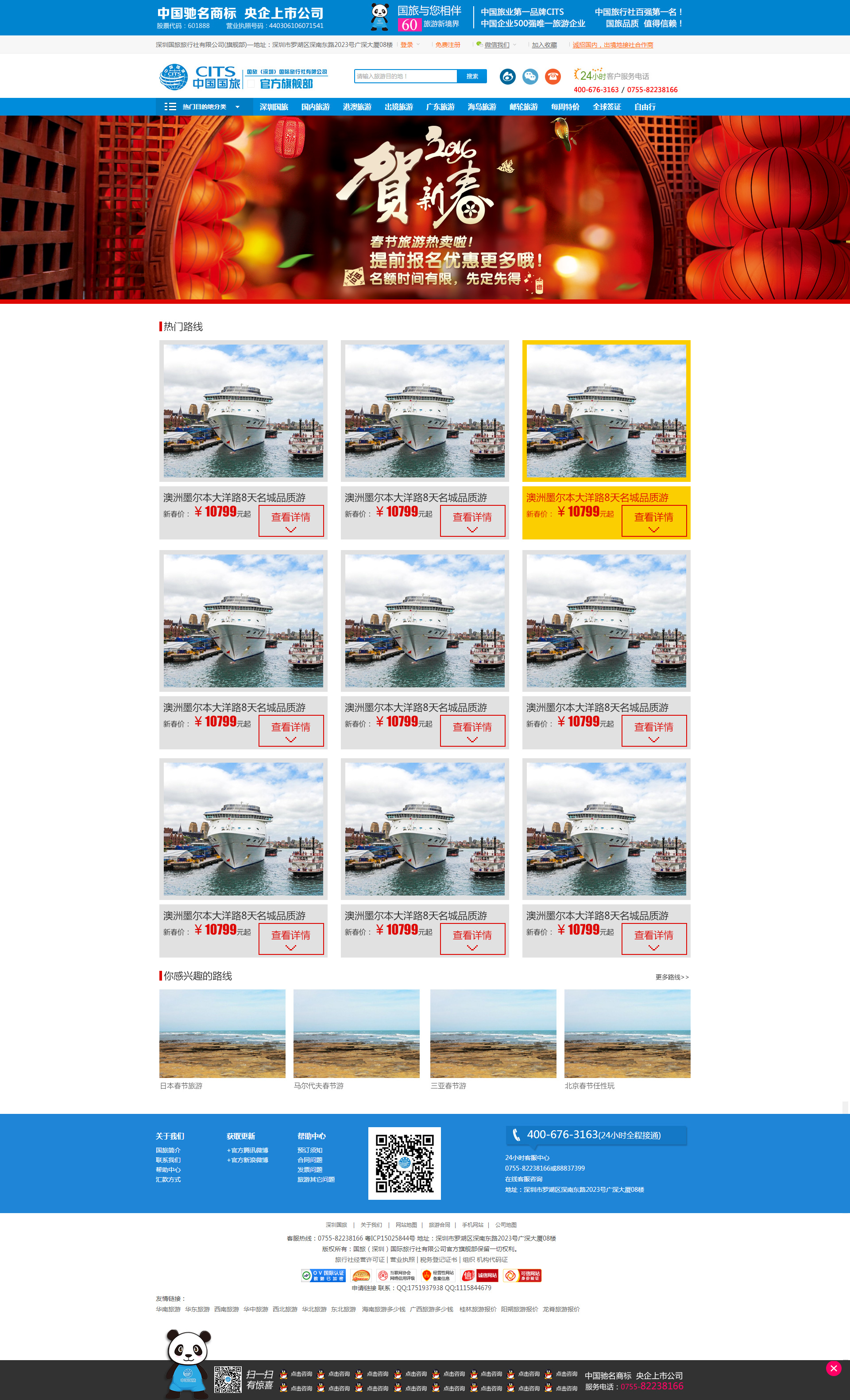Open the 预订须知 help link in the footer
Viewport: 850px width, 1400px height.
pyautogui.click(x=310, y=1150)
